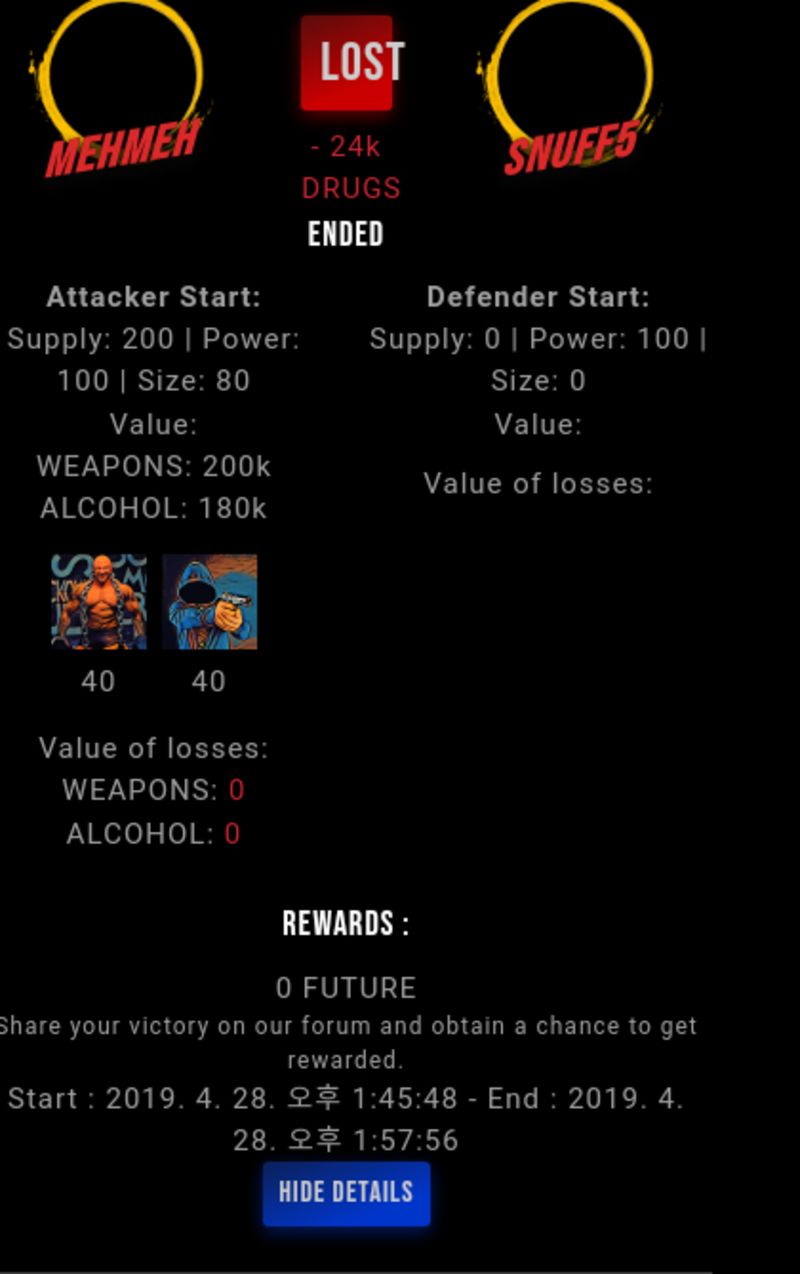800x1274 pixels.
Task: Tap the Hide Details button
Action: [x=346, y=1193]
